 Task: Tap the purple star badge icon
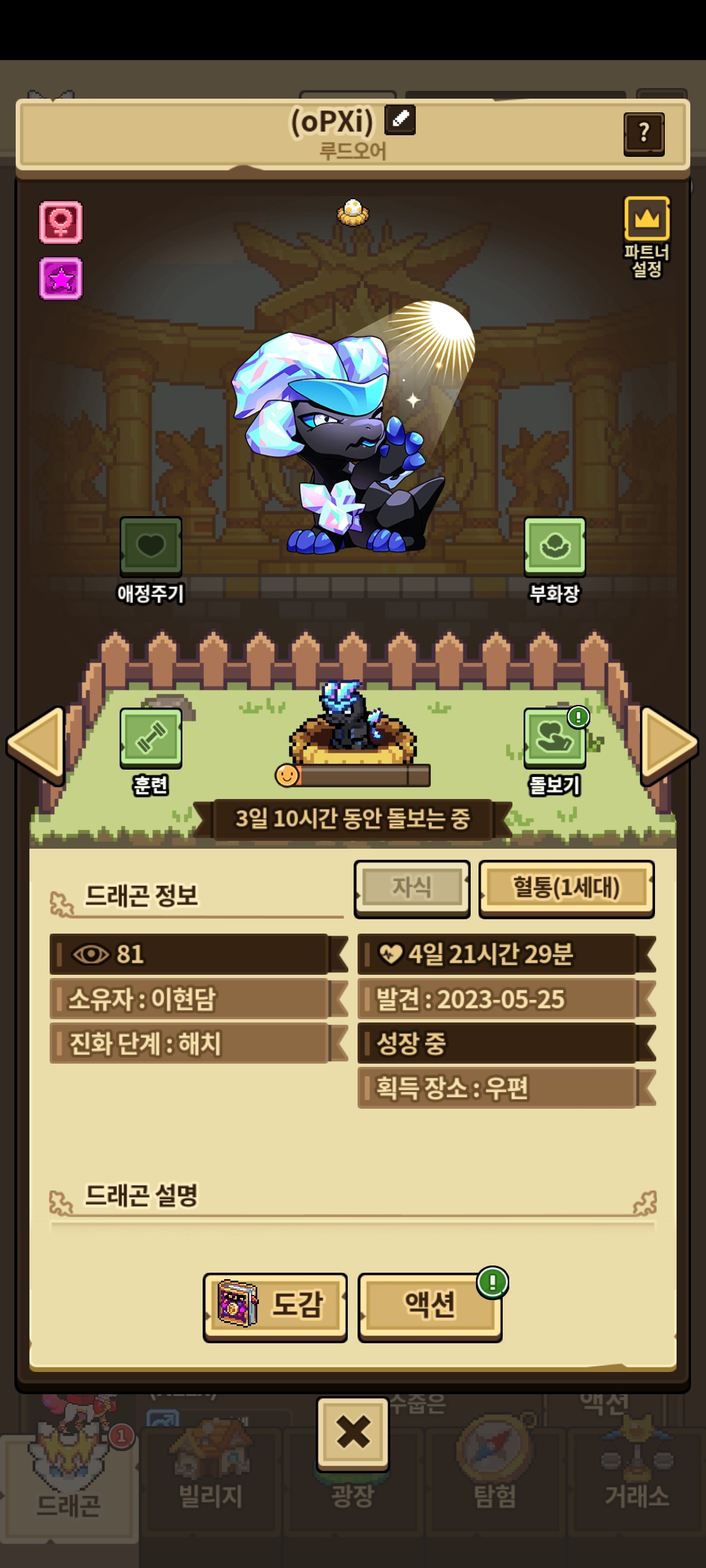click(61, 279)
